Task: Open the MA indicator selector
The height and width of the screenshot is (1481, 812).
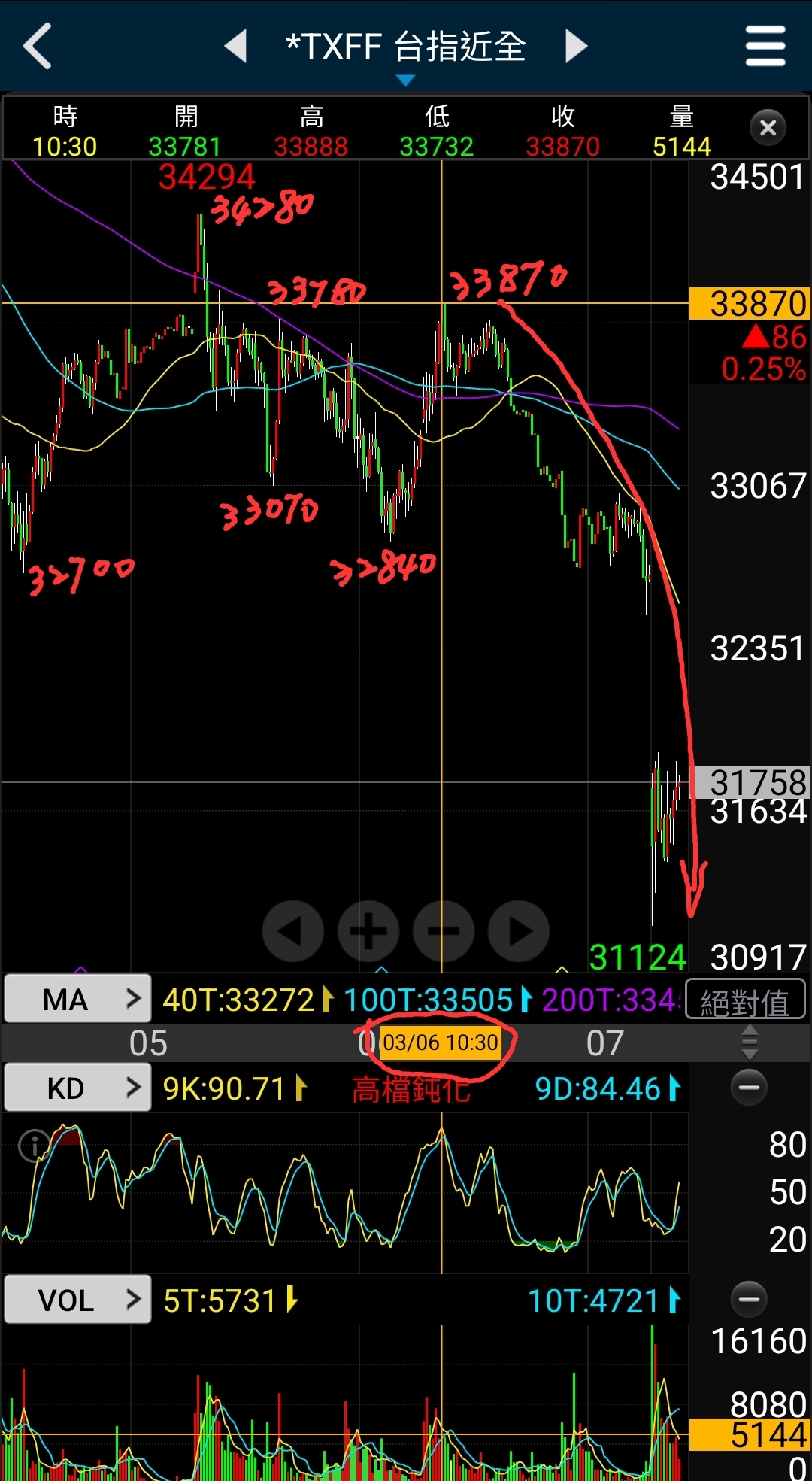Action: pos(78,1000)
